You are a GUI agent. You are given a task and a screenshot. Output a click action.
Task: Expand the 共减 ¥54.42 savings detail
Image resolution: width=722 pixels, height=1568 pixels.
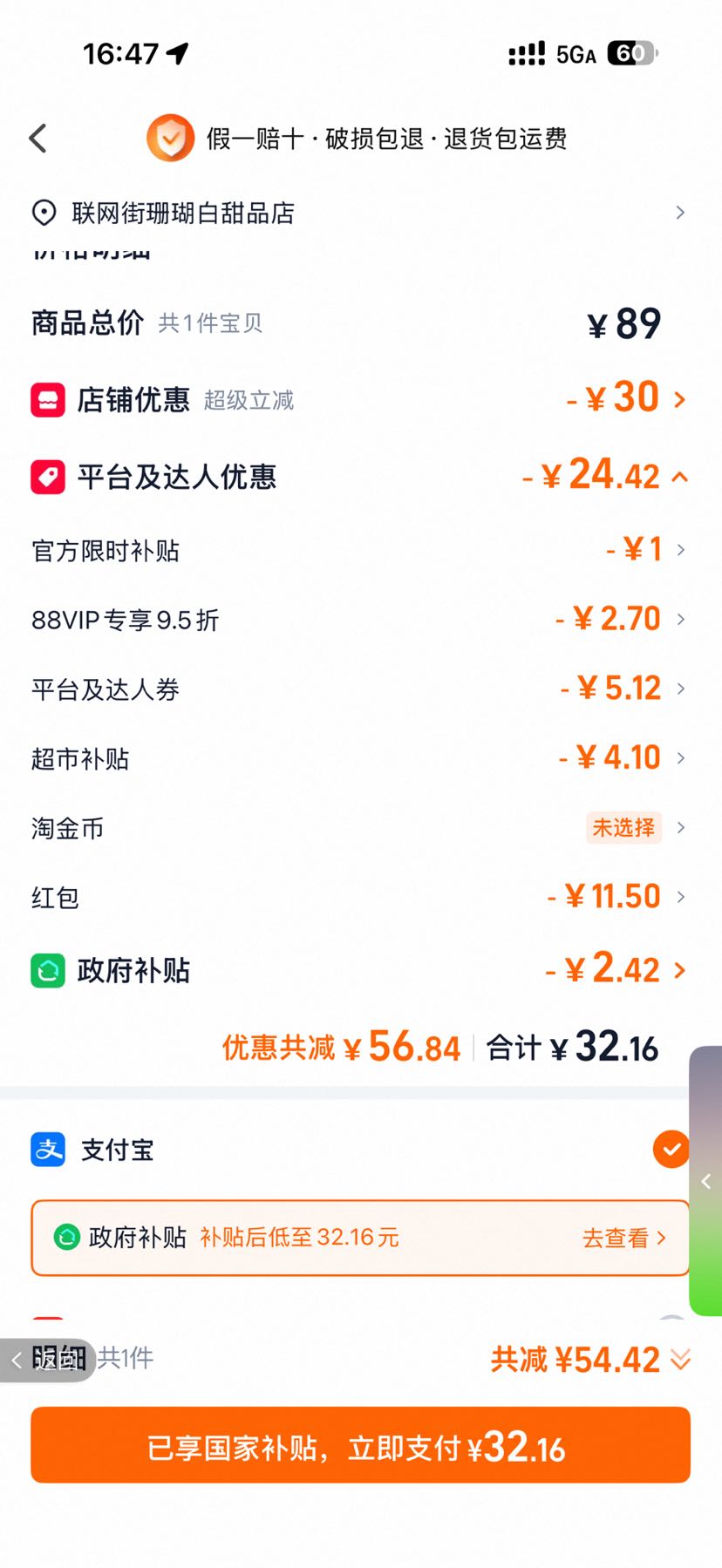click(x=590, y=1359)
